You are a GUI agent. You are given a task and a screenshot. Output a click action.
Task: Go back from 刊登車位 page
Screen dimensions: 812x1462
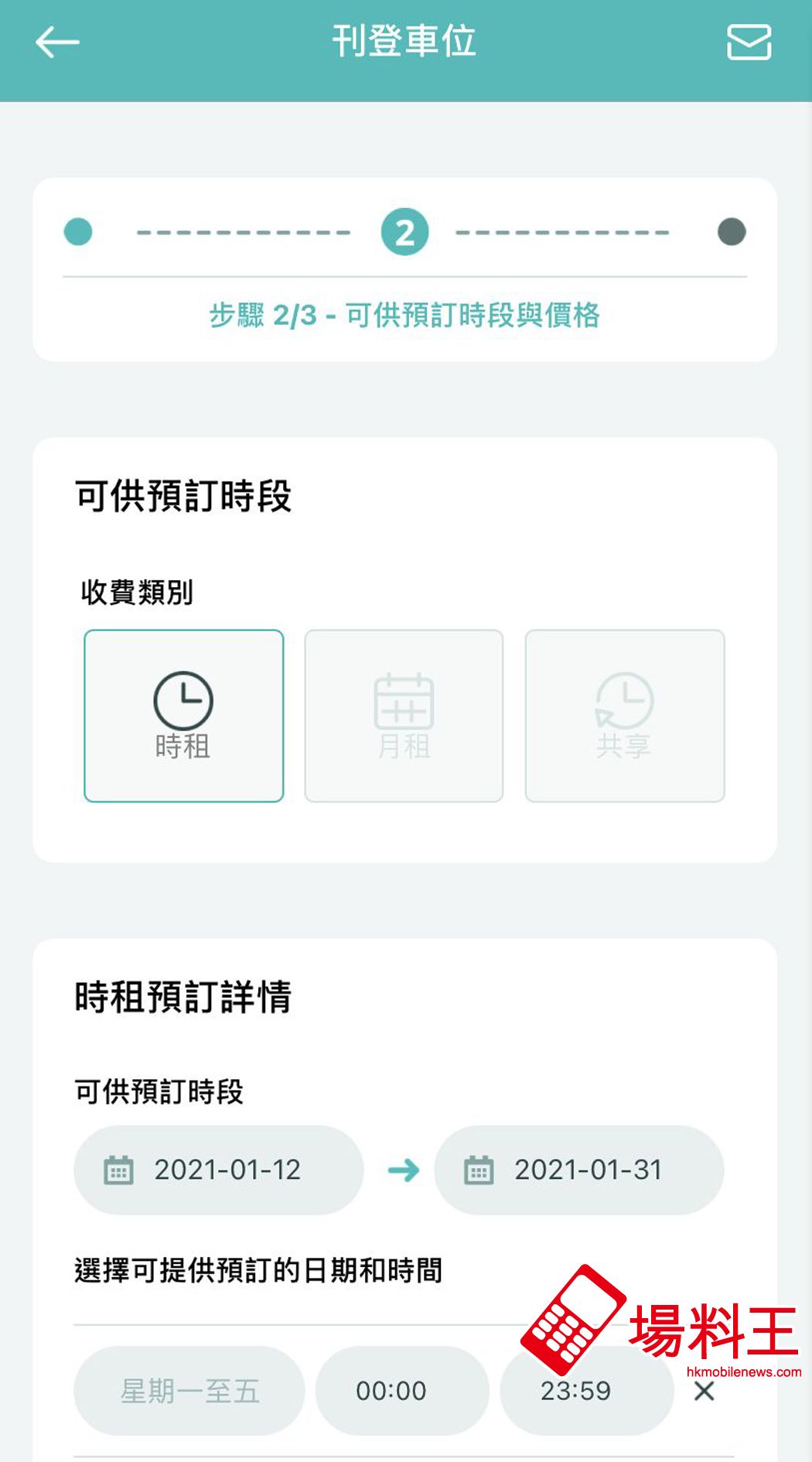click(x=57, y=43)
